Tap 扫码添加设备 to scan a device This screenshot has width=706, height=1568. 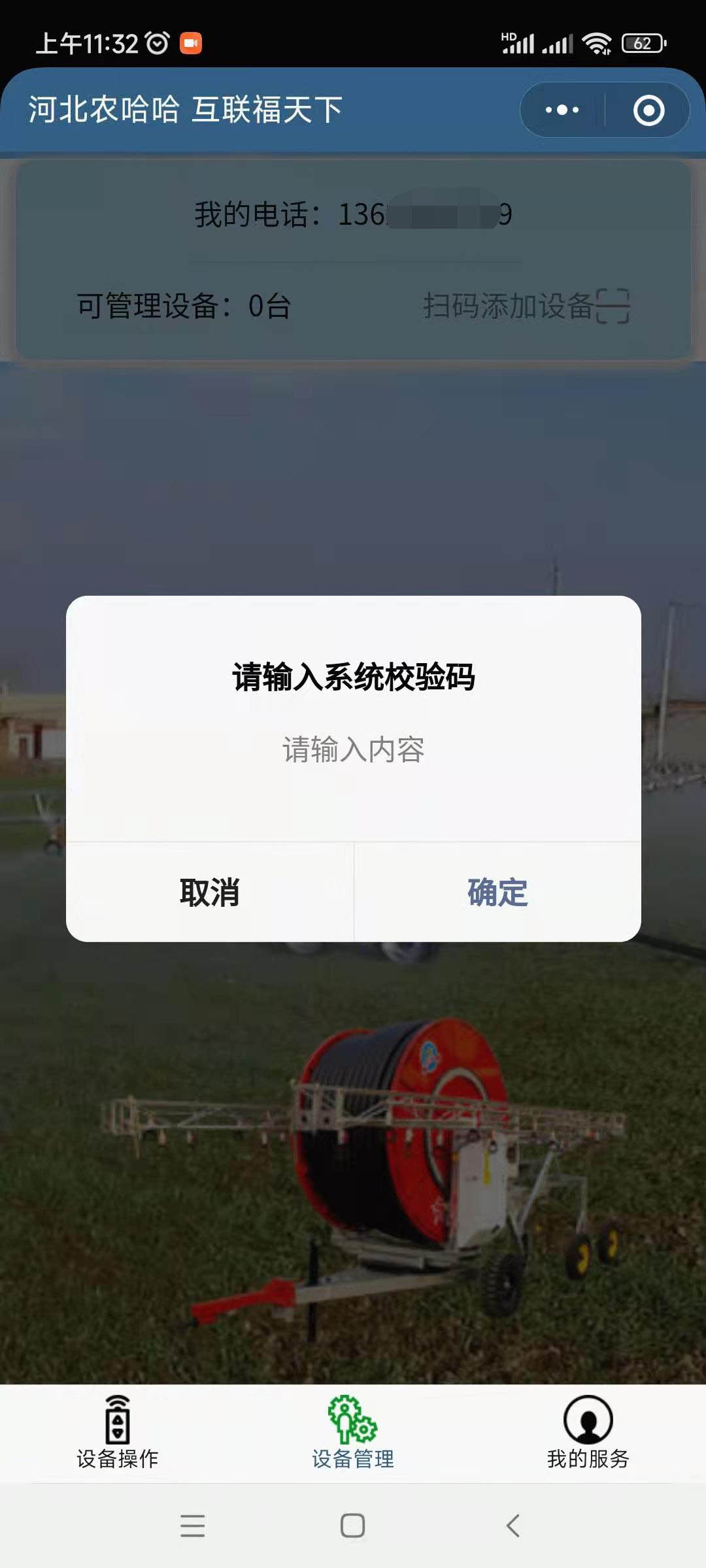pyautogui.click(x=526, y=306)
